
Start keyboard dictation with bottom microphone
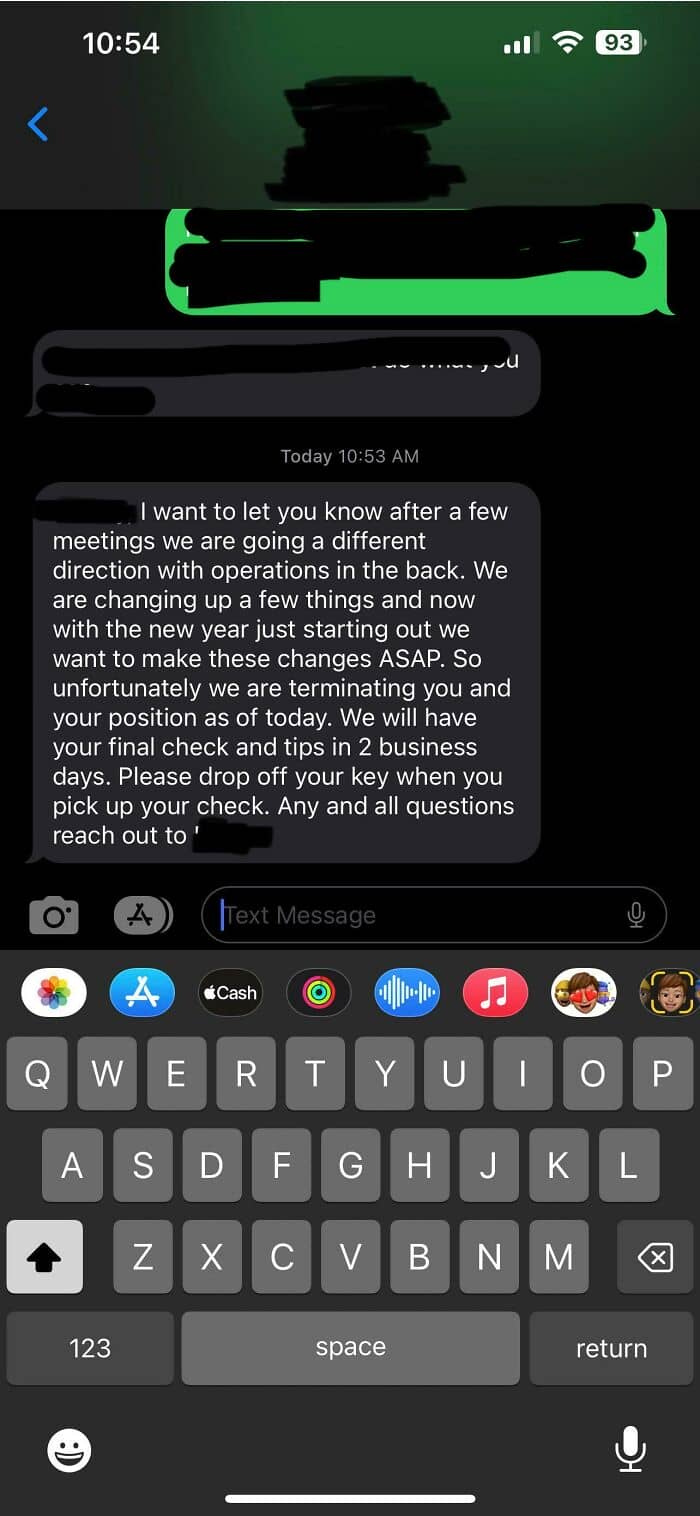[x=629, y=1449]
